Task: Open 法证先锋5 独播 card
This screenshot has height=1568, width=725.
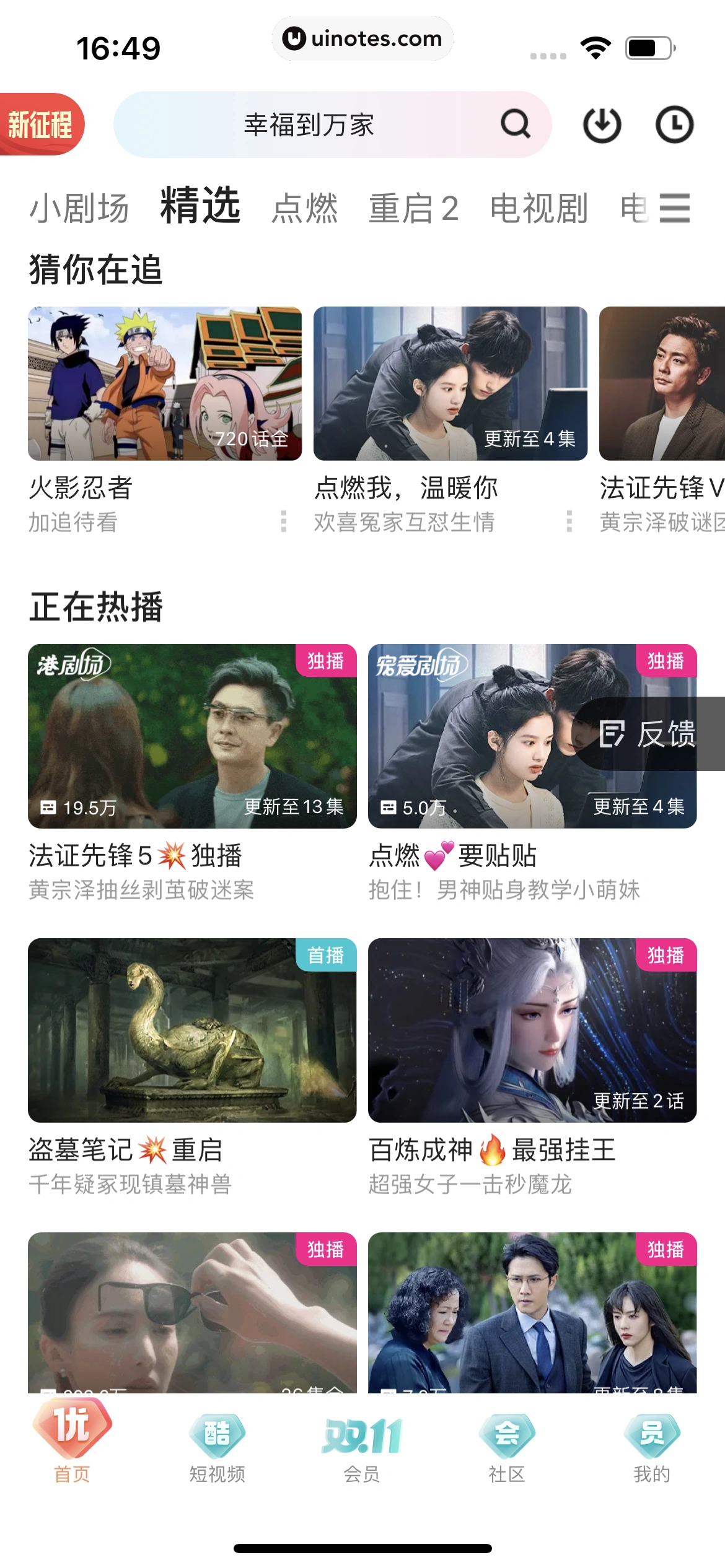Action: point(192,736)
